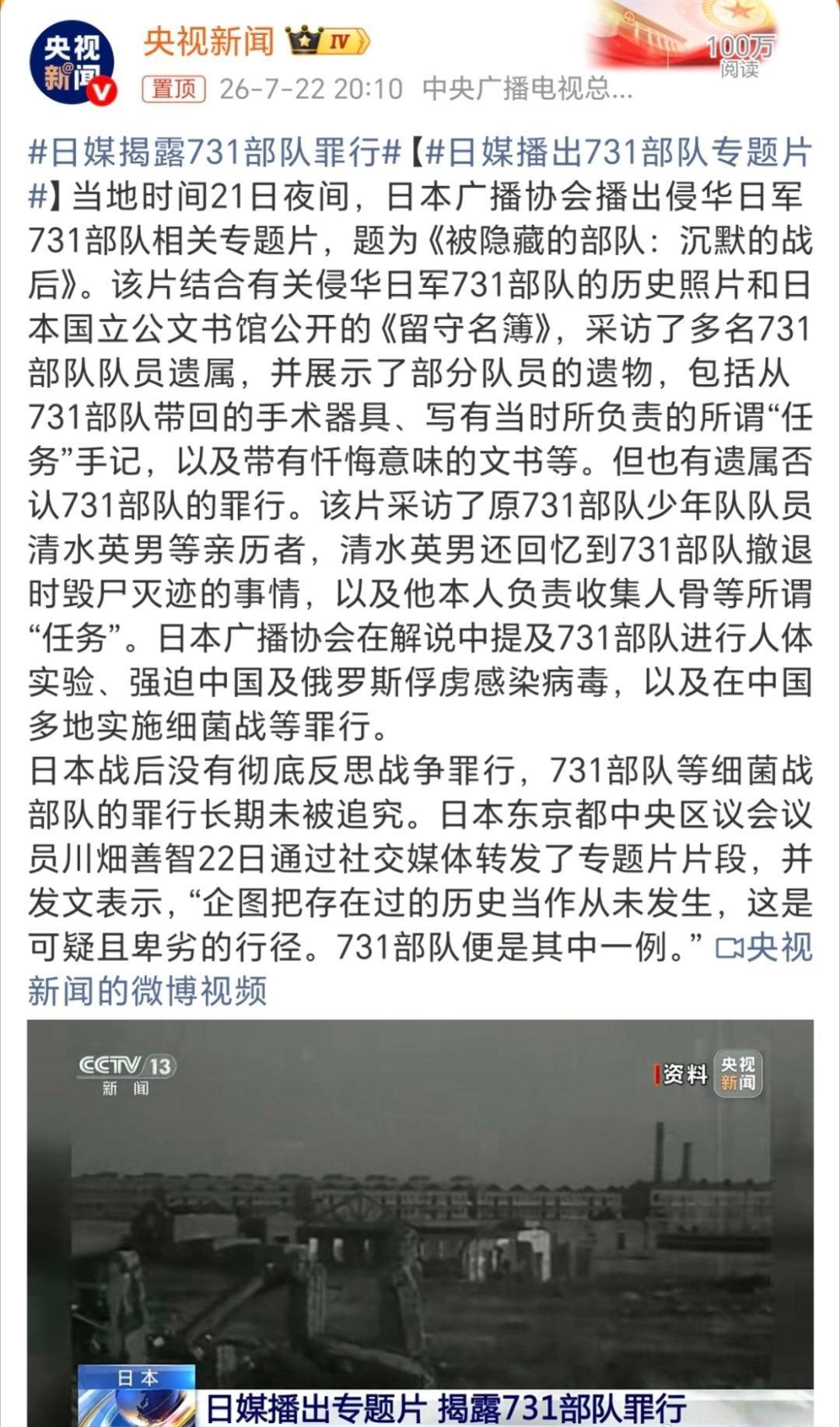The image size is (840, 1427).
Task: Open the 央视新闻的微博视频 link
Action: pyautogui.click(x=420, y=969)
